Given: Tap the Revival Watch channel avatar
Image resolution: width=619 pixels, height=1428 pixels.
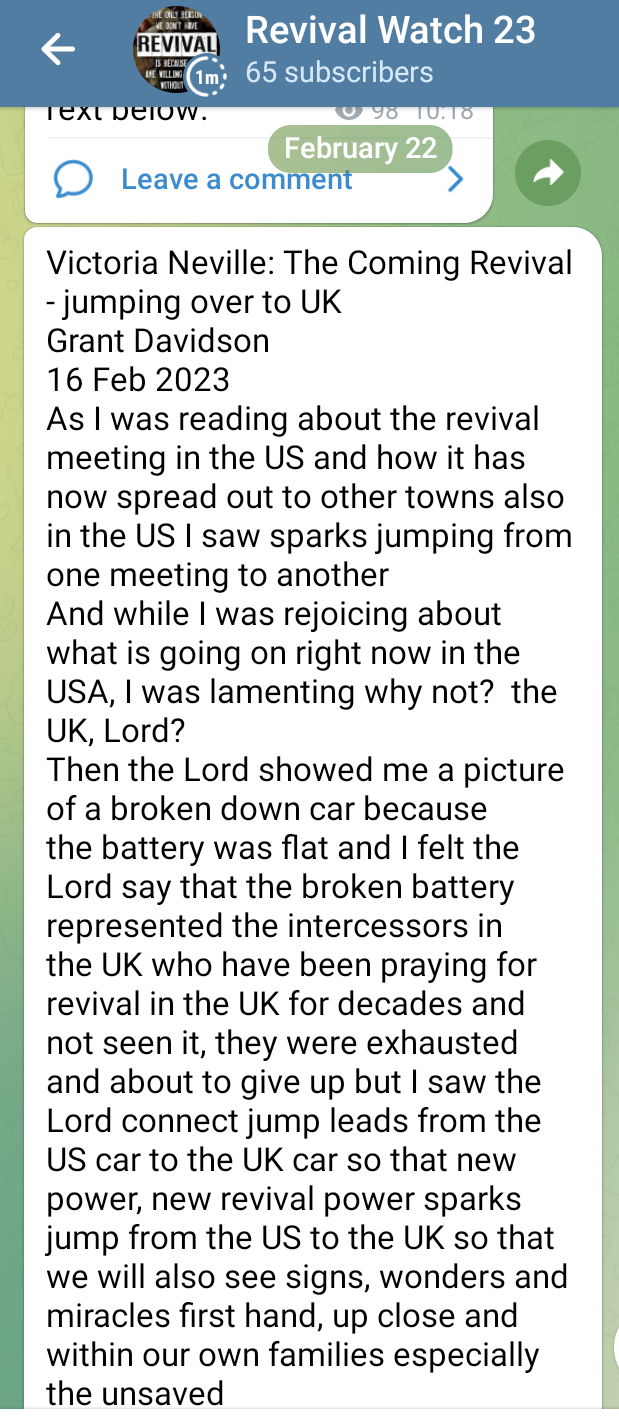Looking at the screenshot, I should tap(177, 50).
